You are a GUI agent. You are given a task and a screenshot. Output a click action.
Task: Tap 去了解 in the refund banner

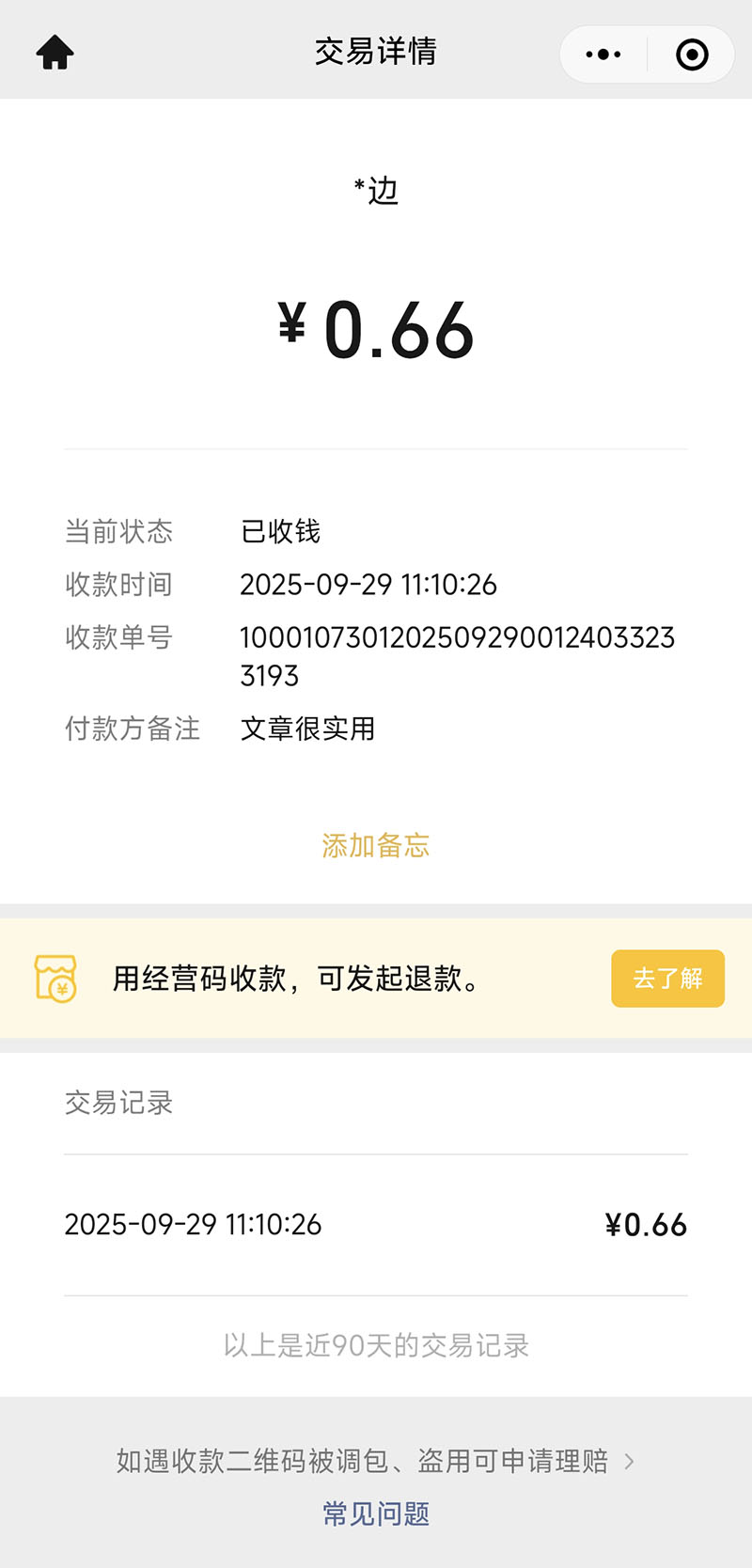tap(667, 979)
